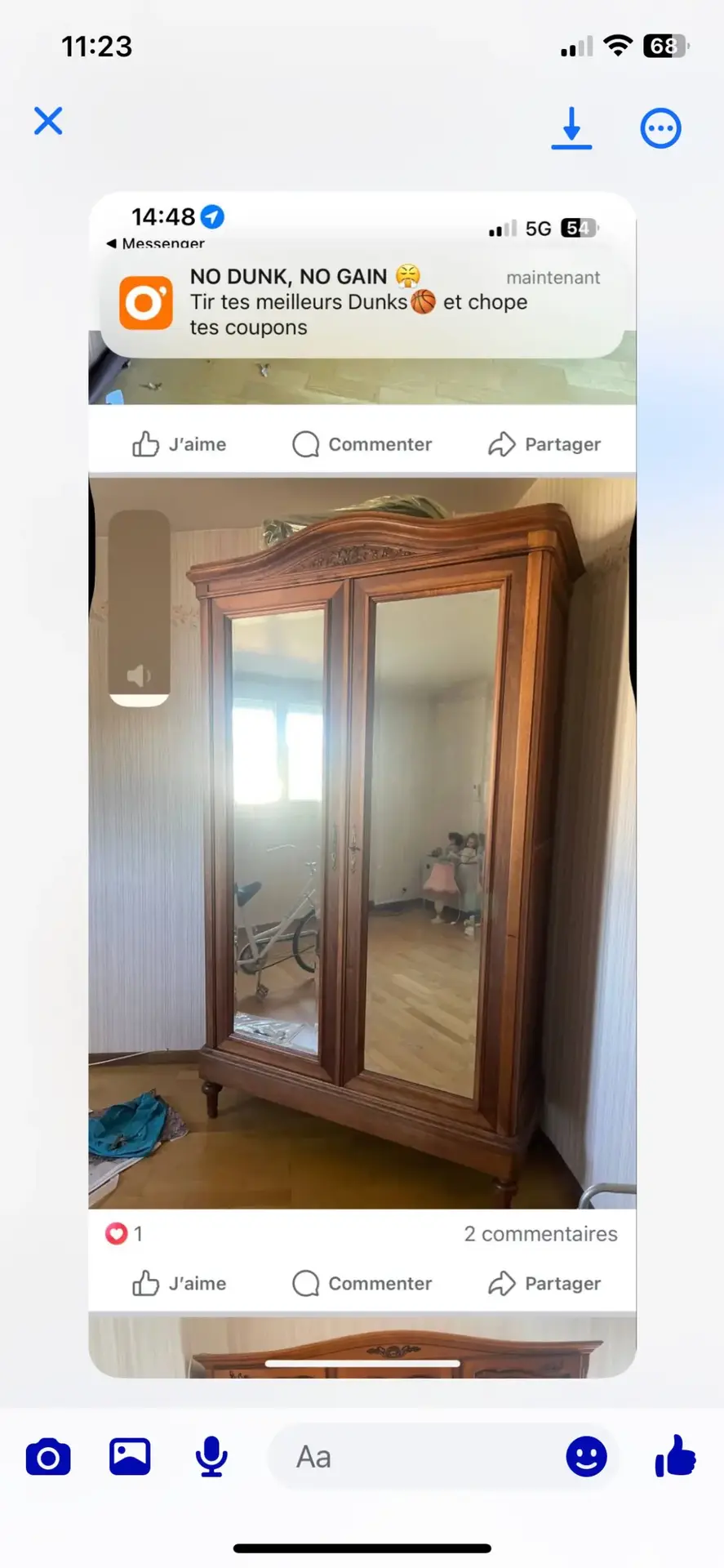Open the camera
Viewport: 724px width, 1568px height.
pos(48,1458)
